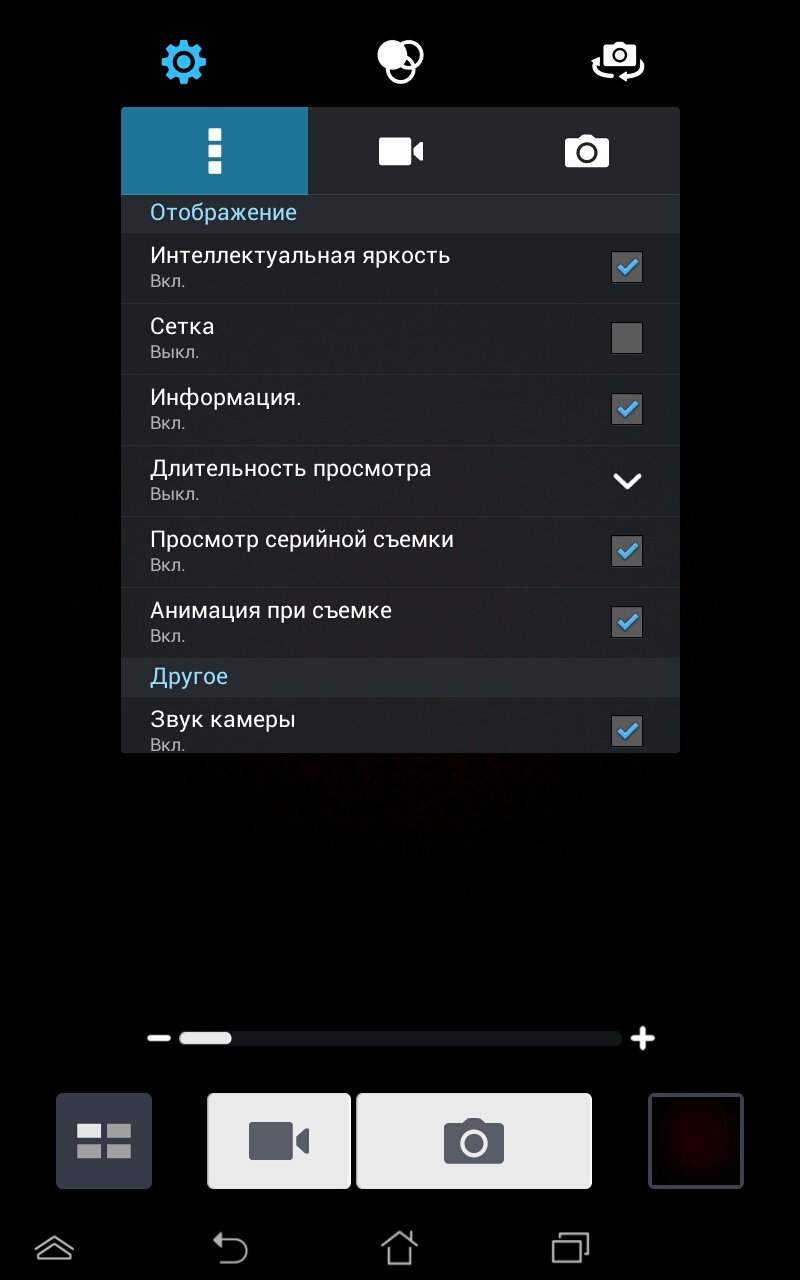Screen dimensions: 800x1280
Task: Switch to the video settings tab
Action: [401, 151]
